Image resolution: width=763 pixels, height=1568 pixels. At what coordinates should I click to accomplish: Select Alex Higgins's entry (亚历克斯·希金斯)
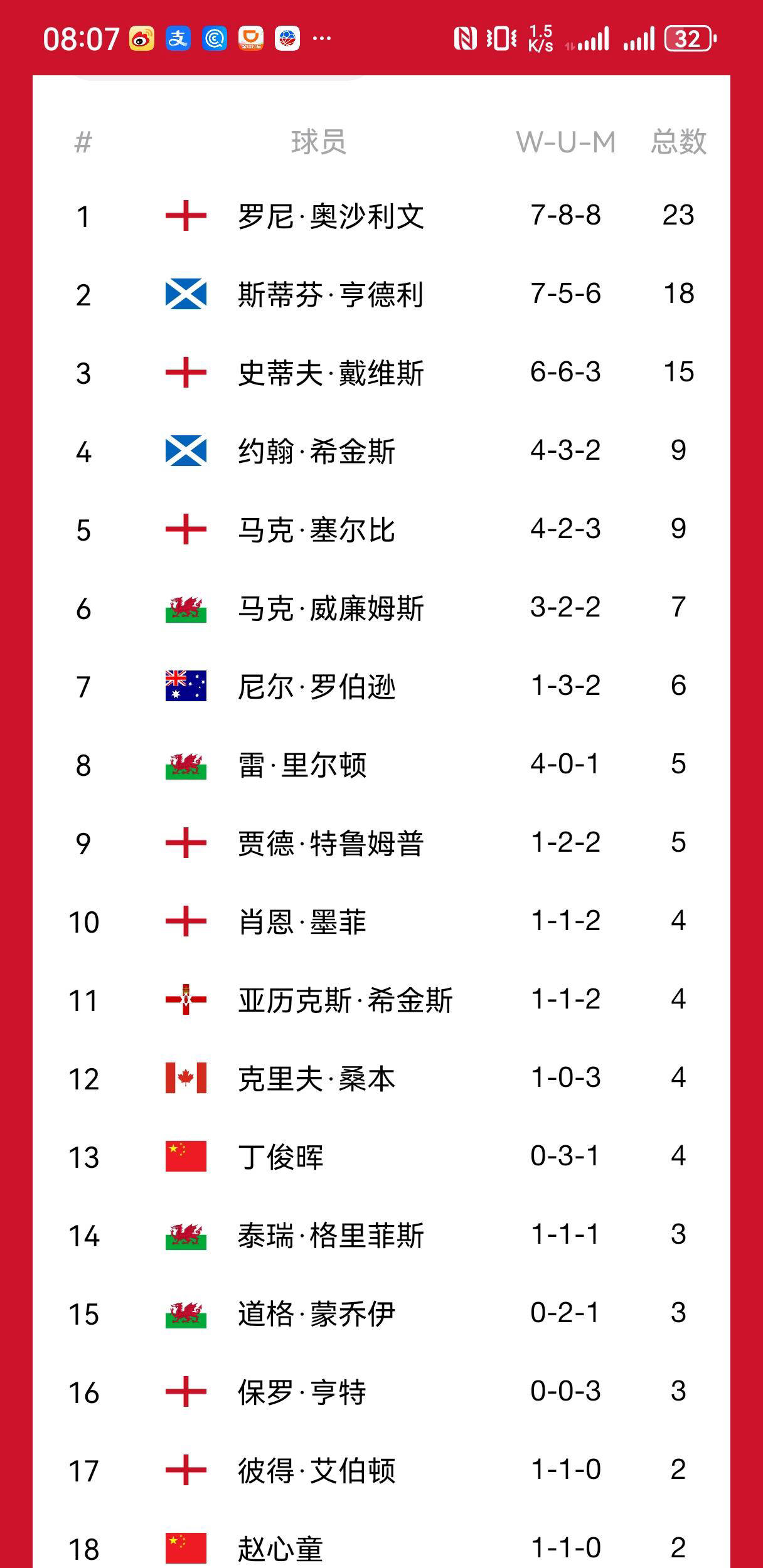pyautogui.click(x=345, y=1000)
